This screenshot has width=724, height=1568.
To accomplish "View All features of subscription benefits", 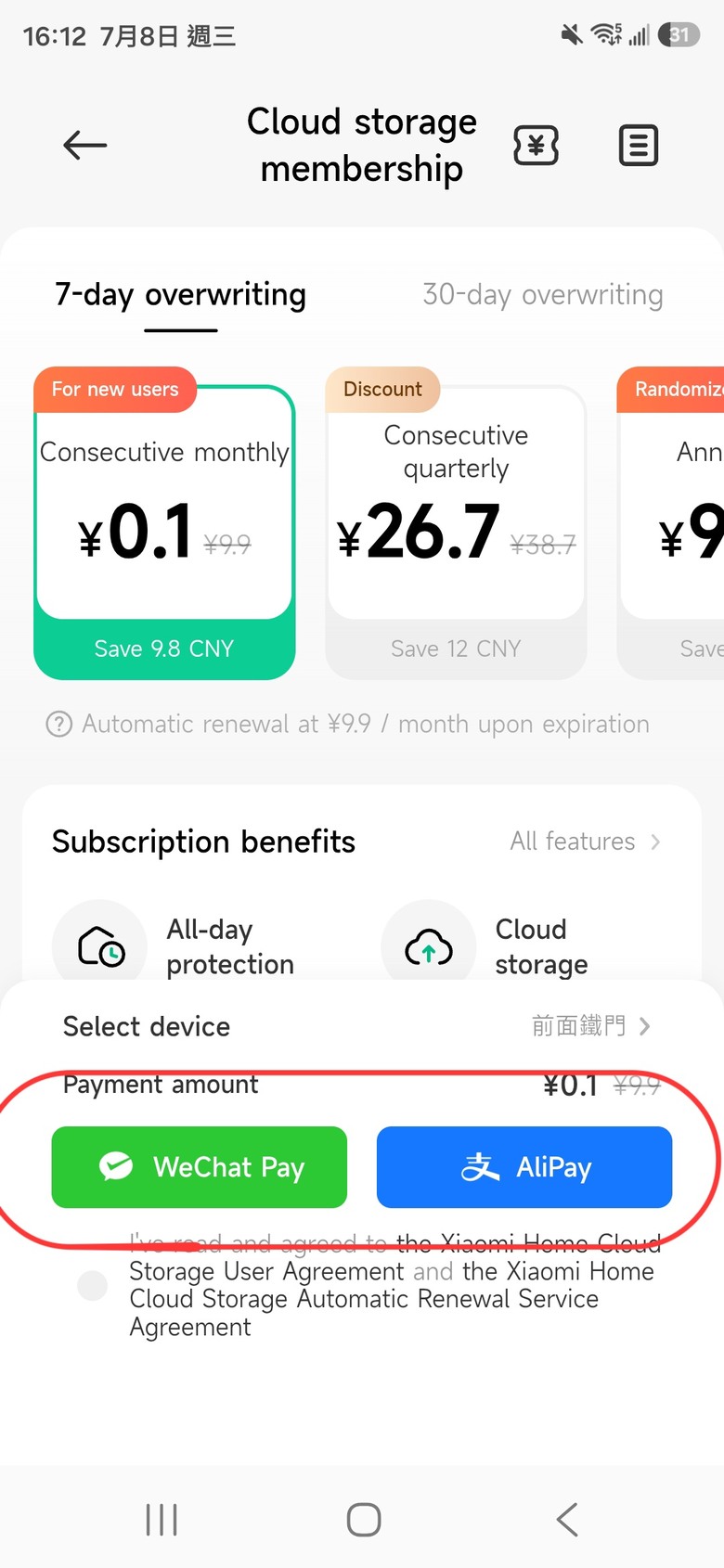I will [x=586, y=842].
